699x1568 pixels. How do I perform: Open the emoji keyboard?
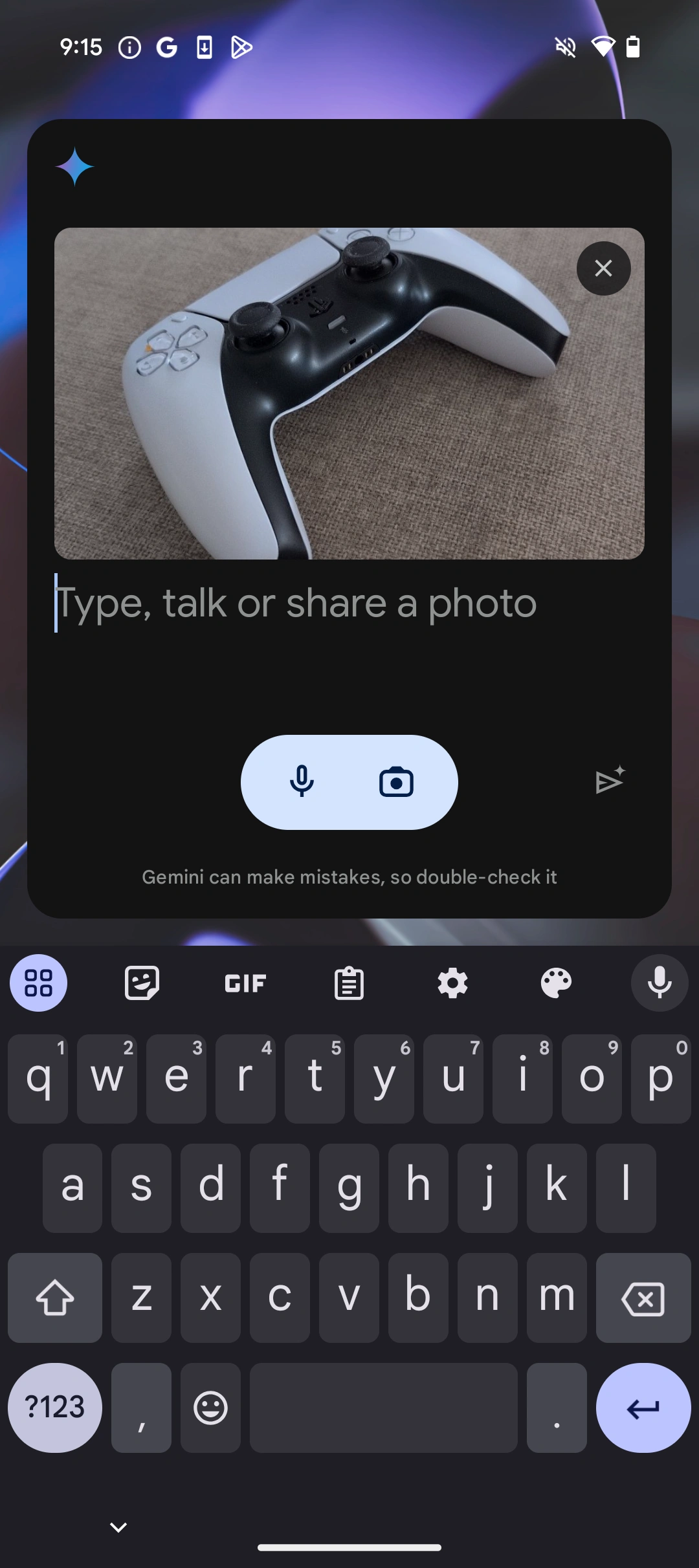pyautogui.click(x=210, y=1408)
